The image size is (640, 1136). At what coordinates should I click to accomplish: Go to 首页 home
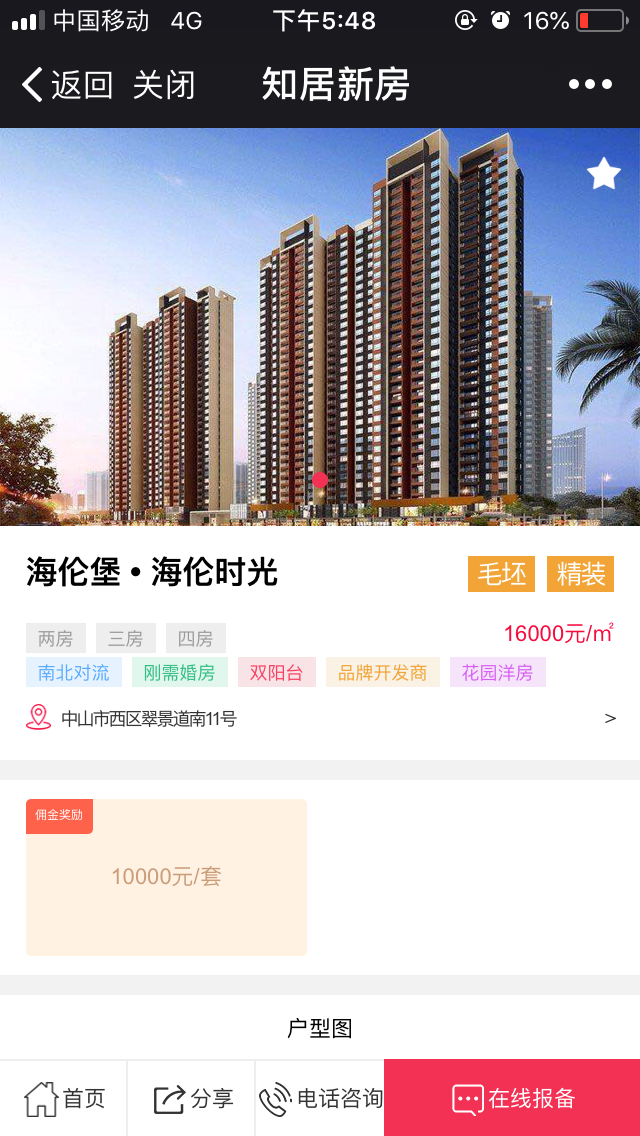[x=64, y=1098]
